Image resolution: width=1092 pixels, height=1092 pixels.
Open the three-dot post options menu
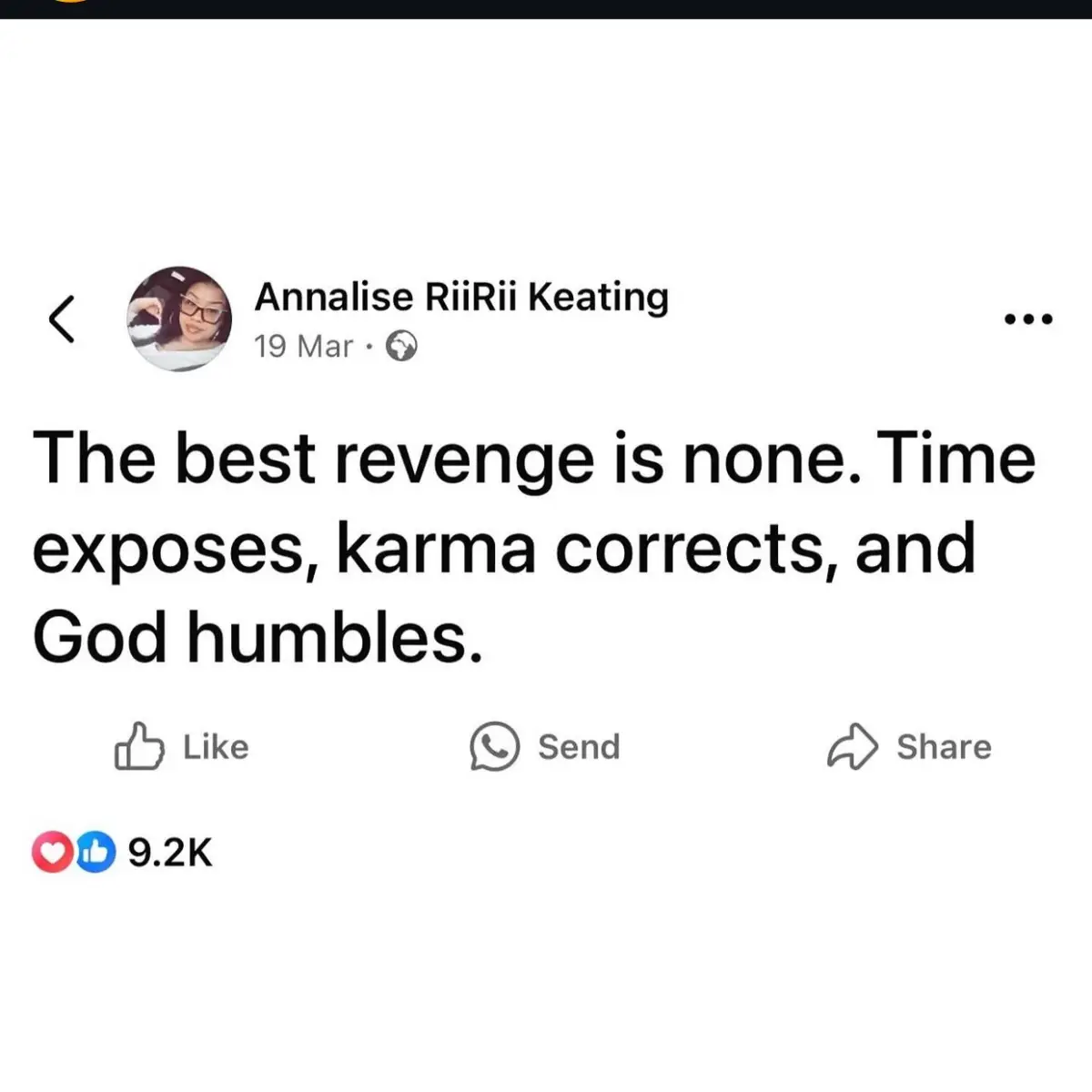click(x=1028, y=318)
